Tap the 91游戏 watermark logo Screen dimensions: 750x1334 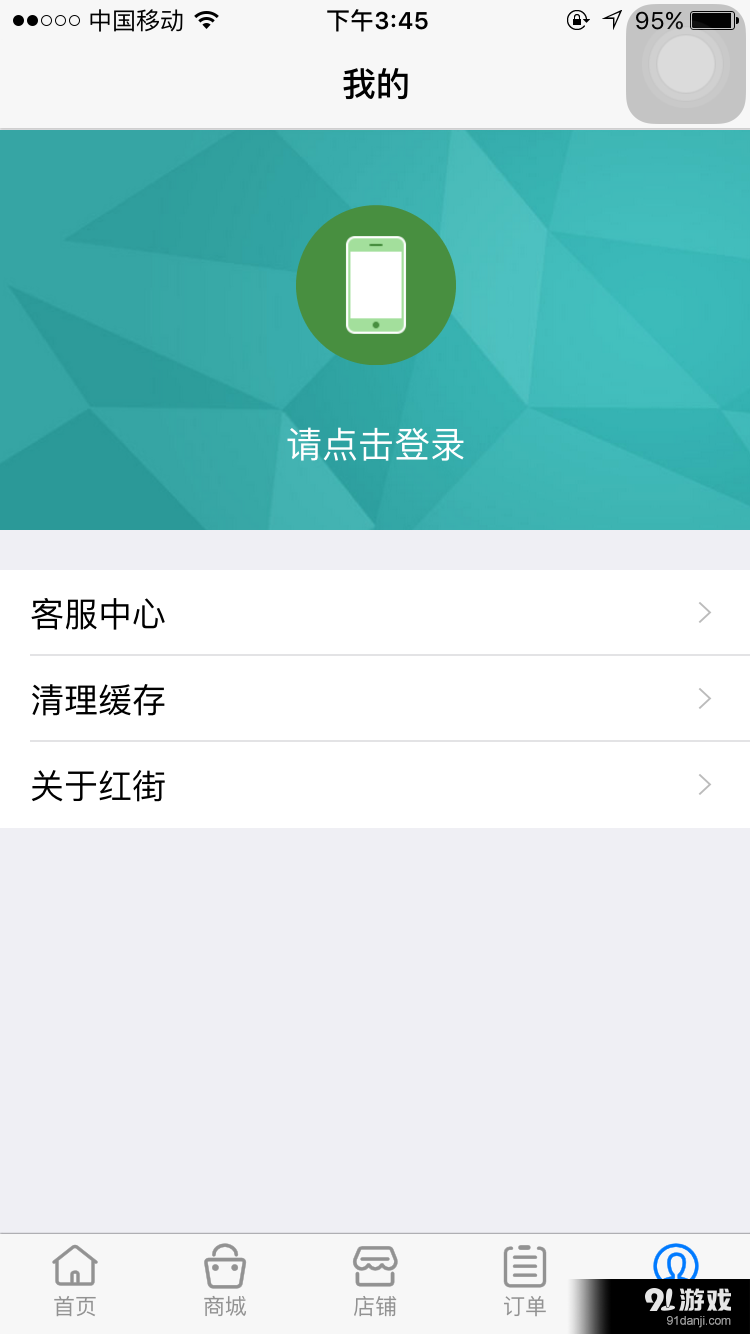pyautogui.click(x=687, y=1297)
